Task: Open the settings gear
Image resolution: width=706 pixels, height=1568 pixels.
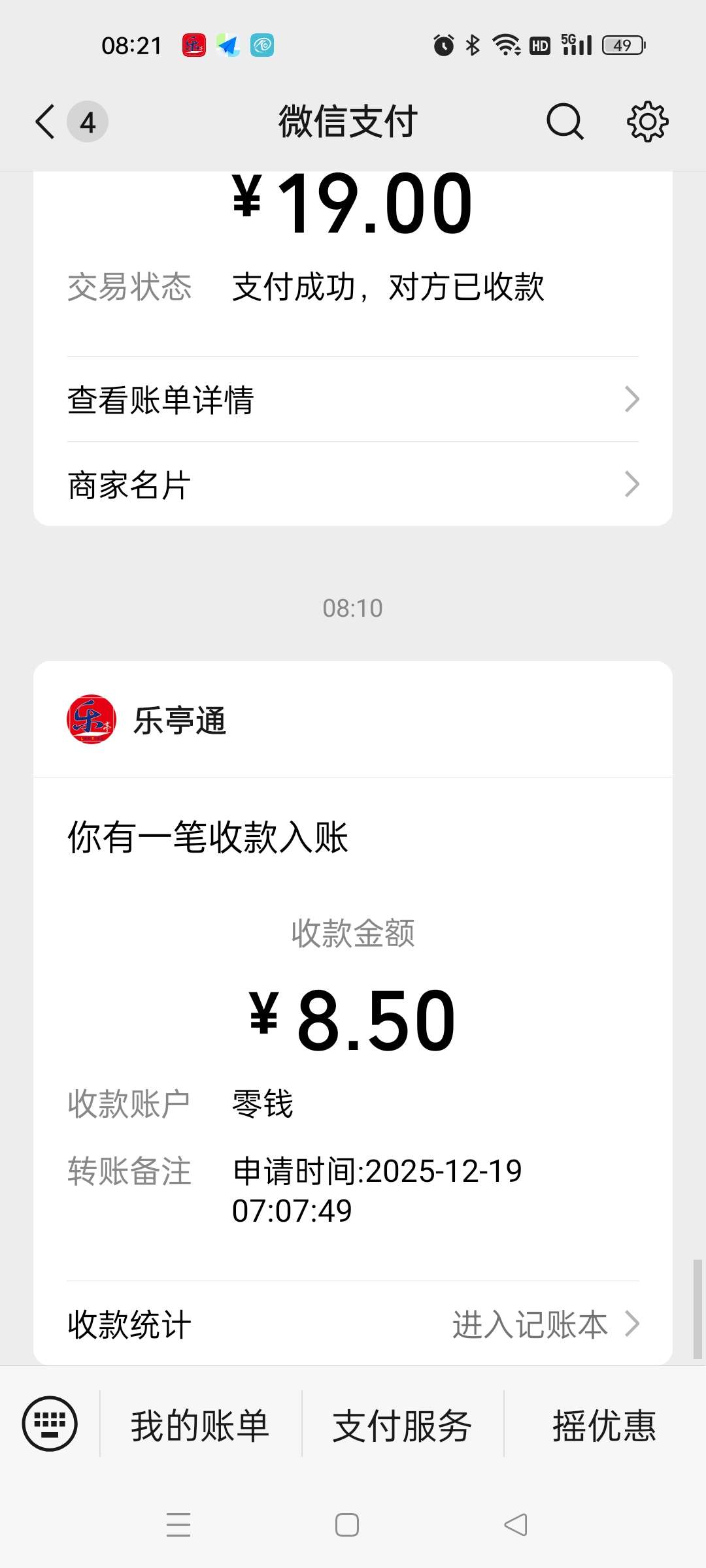Action: (647, 122)
